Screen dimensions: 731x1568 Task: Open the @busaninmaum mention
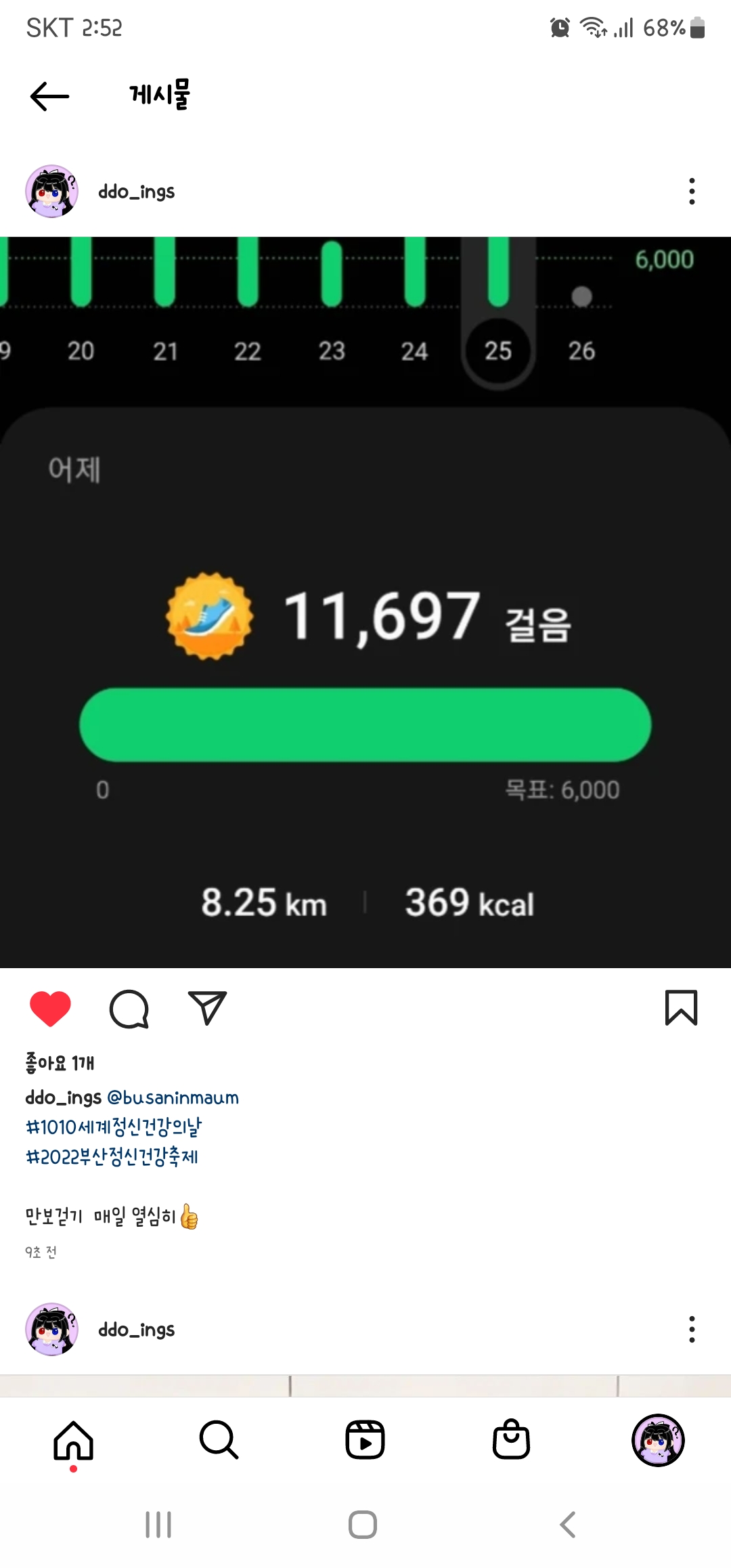[x=173, y=1097]
